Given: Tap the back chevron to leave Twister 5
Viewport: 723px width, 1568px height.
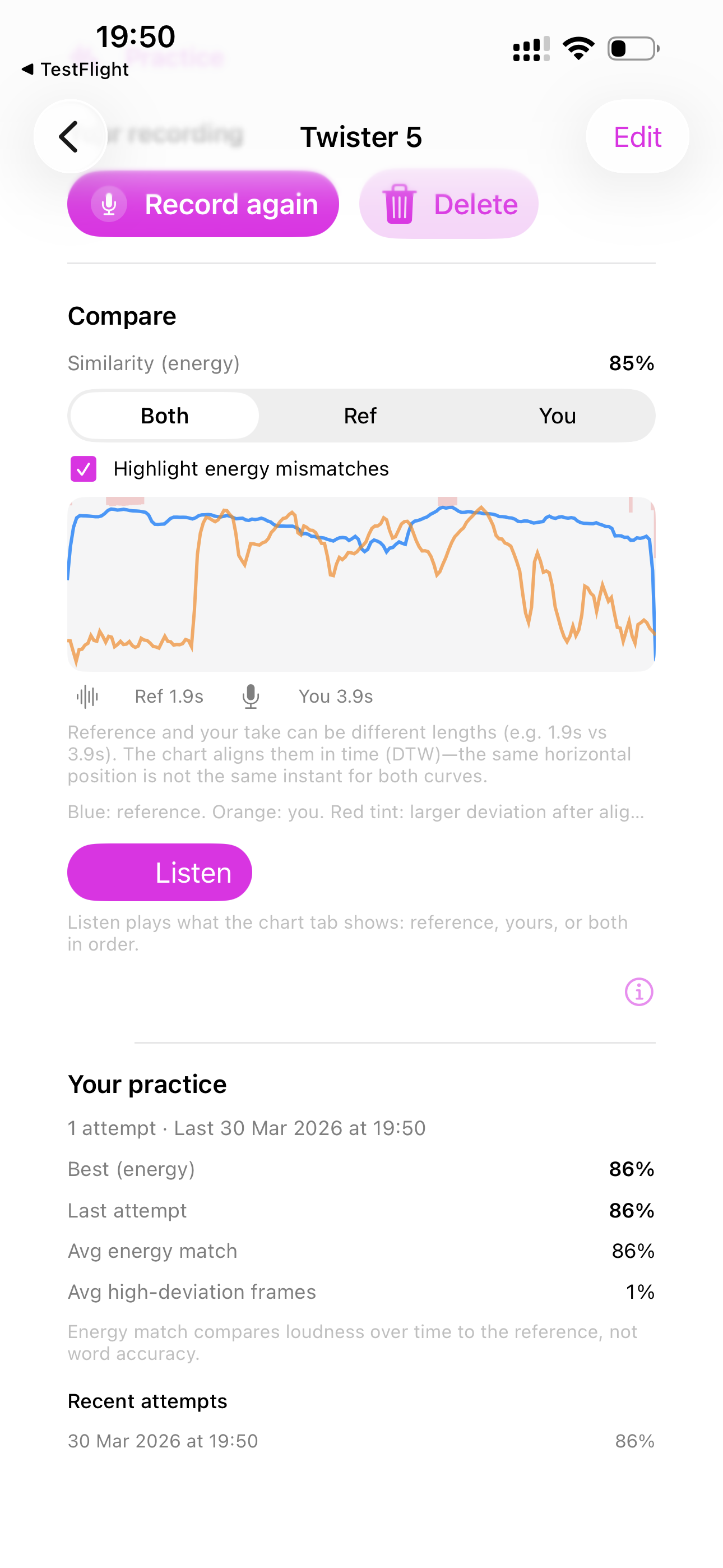Looking at the screenshot, I should 70,136.
